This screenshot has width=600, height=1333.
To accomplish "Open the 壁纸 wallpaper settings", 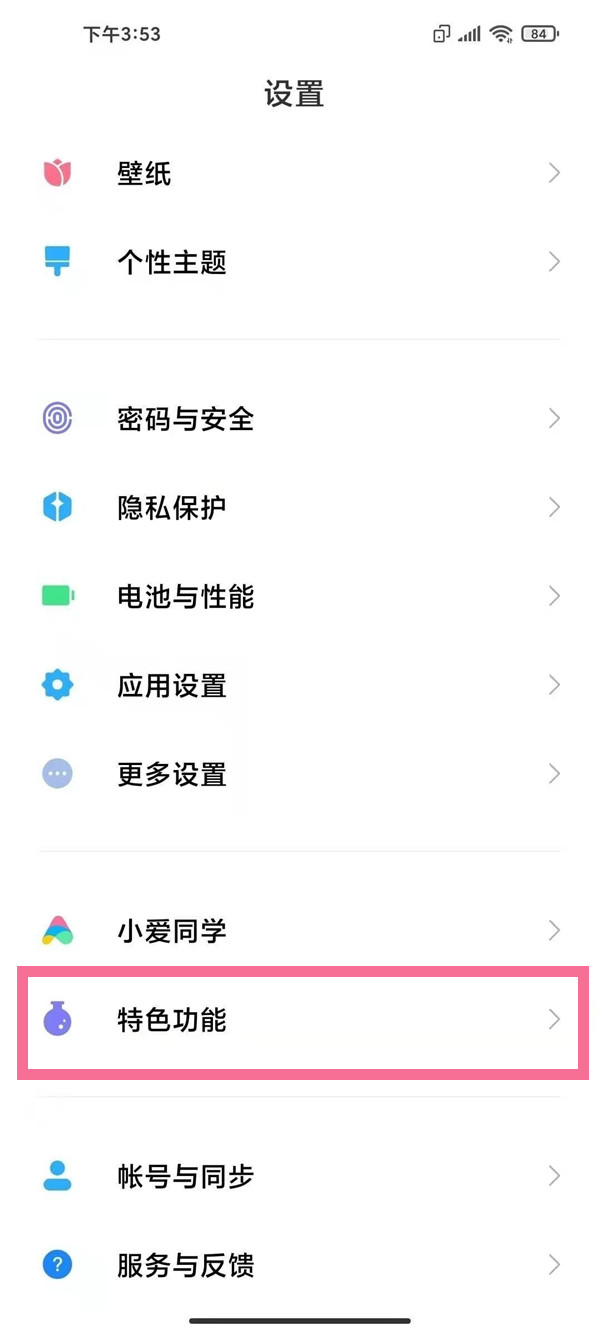I will [x=300, y=174].
